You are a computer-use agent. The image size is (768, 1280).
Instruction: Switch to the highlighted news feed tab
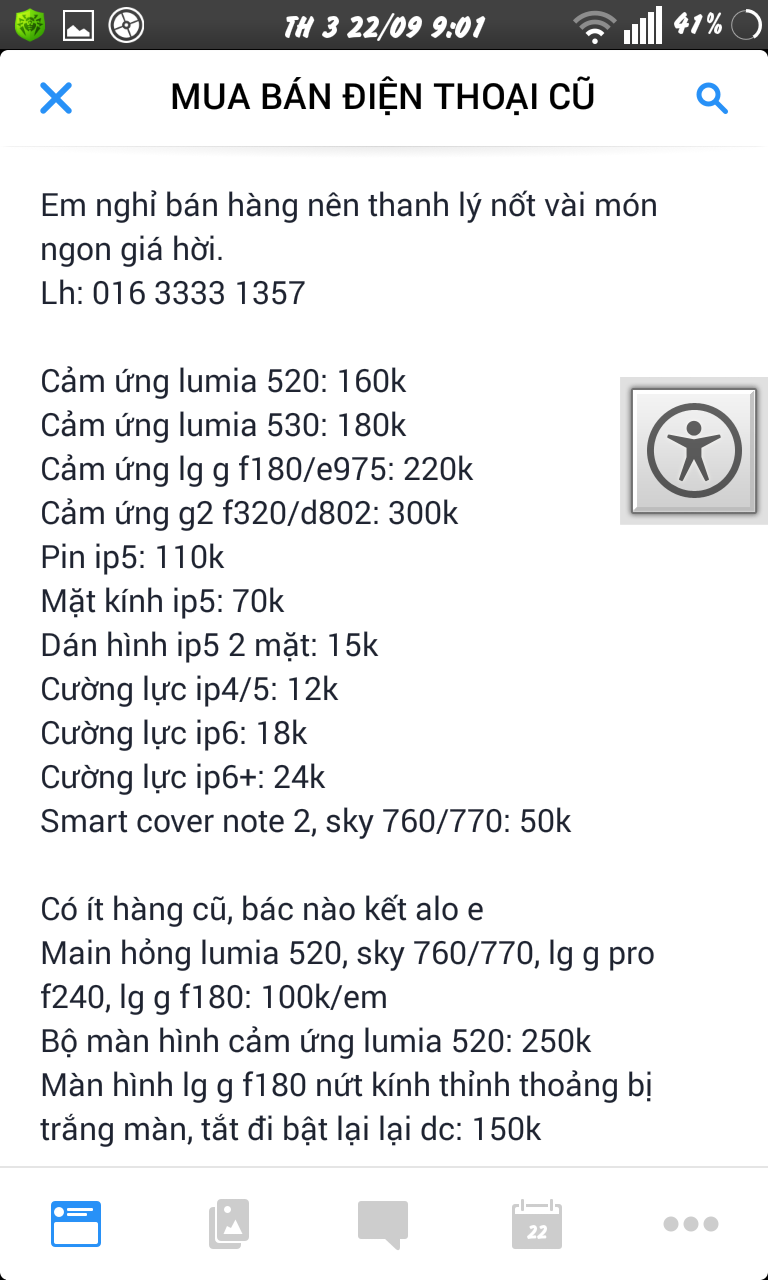click(75, 1222)
